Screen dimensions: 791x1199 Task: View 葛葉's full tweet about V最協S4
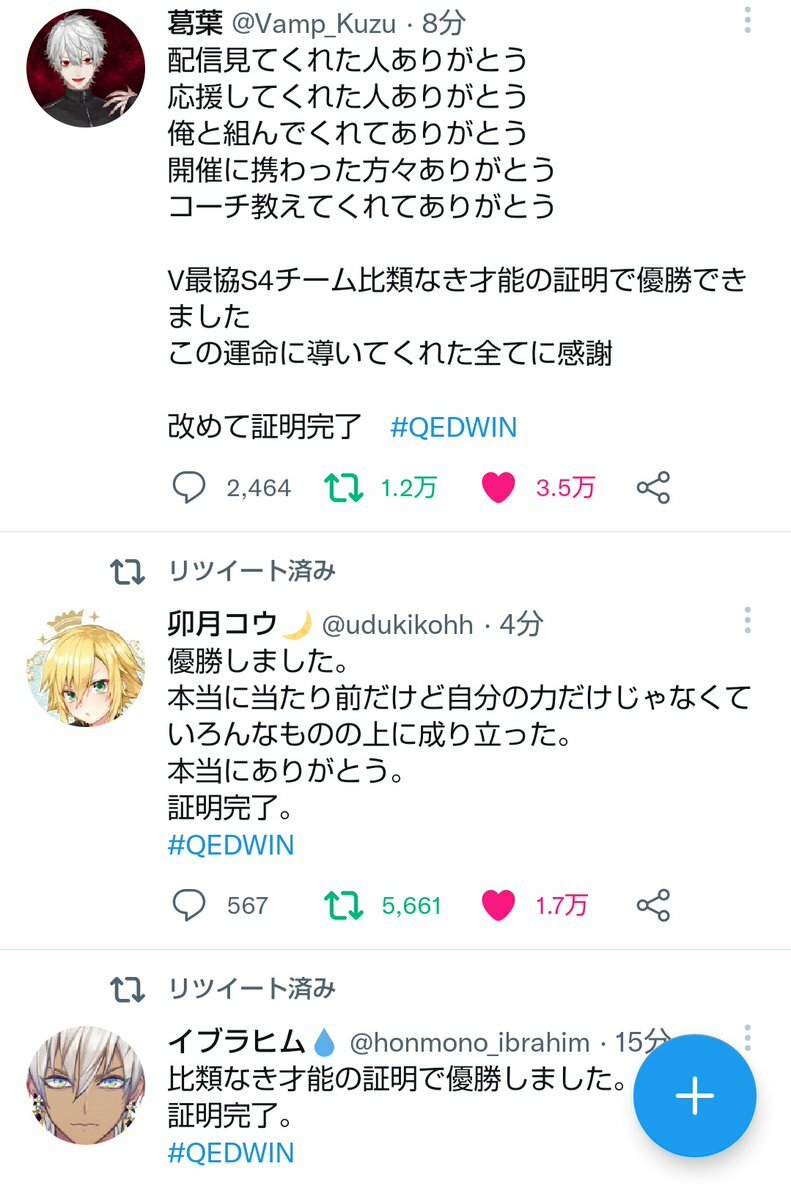[x=456, y=298]
